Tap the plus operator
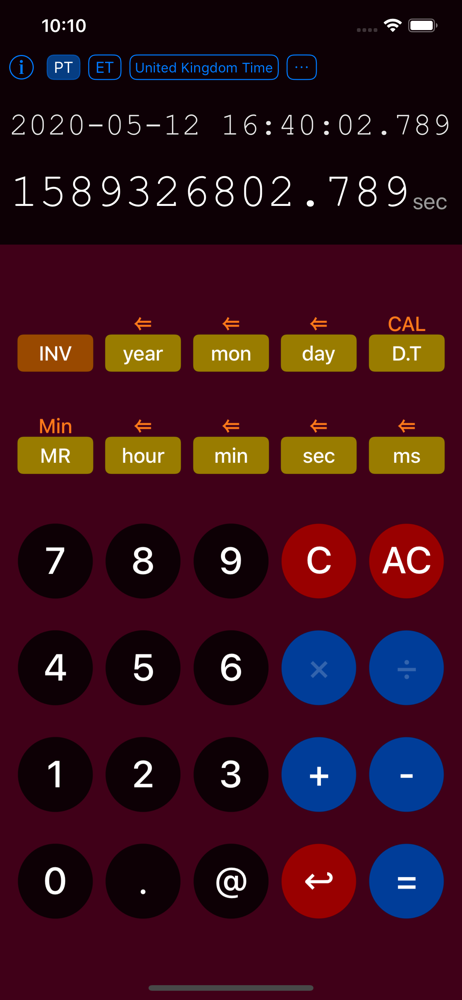 click(x=318, y=775)
